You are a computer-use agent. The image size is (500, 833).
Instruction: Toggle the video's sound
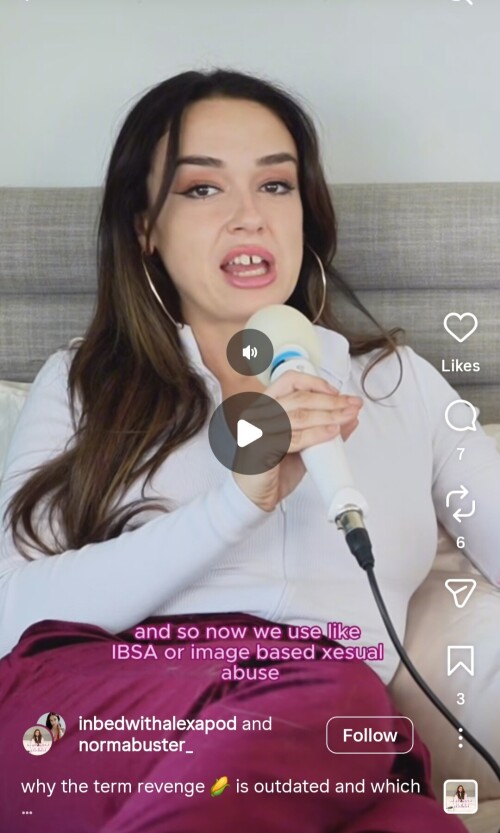[250, 352]
